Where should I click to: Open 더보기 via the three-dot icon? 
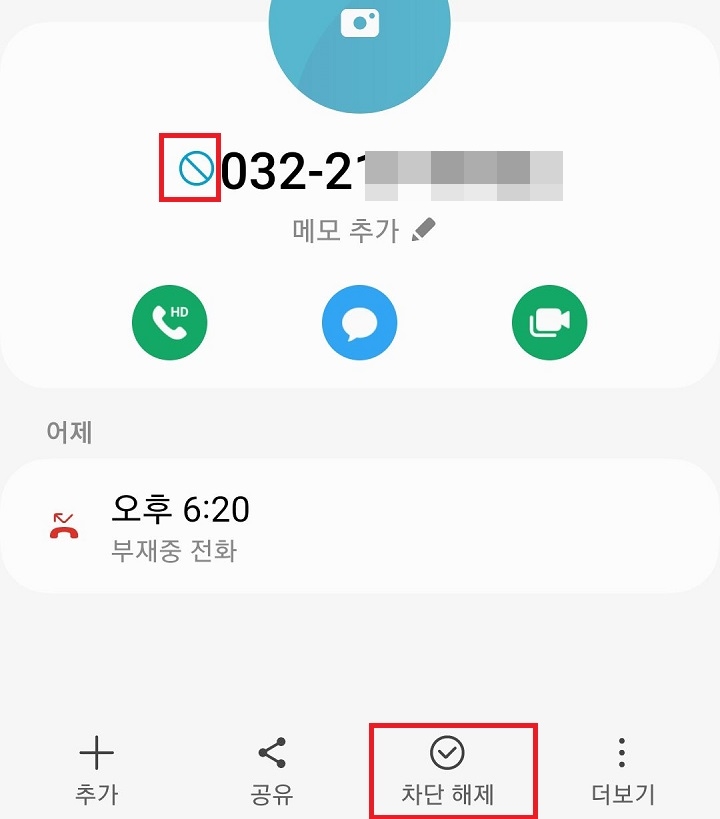(622, 748)
